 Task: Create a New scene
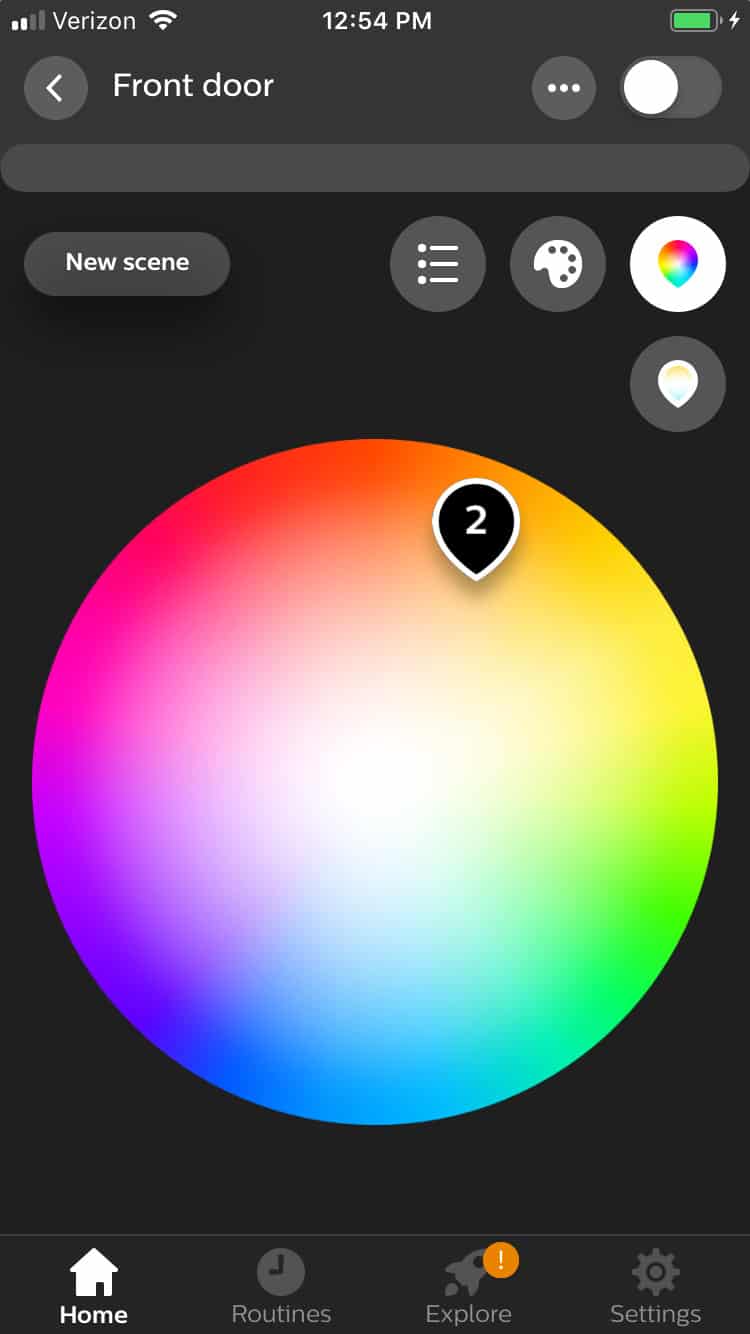pos(127,263)
